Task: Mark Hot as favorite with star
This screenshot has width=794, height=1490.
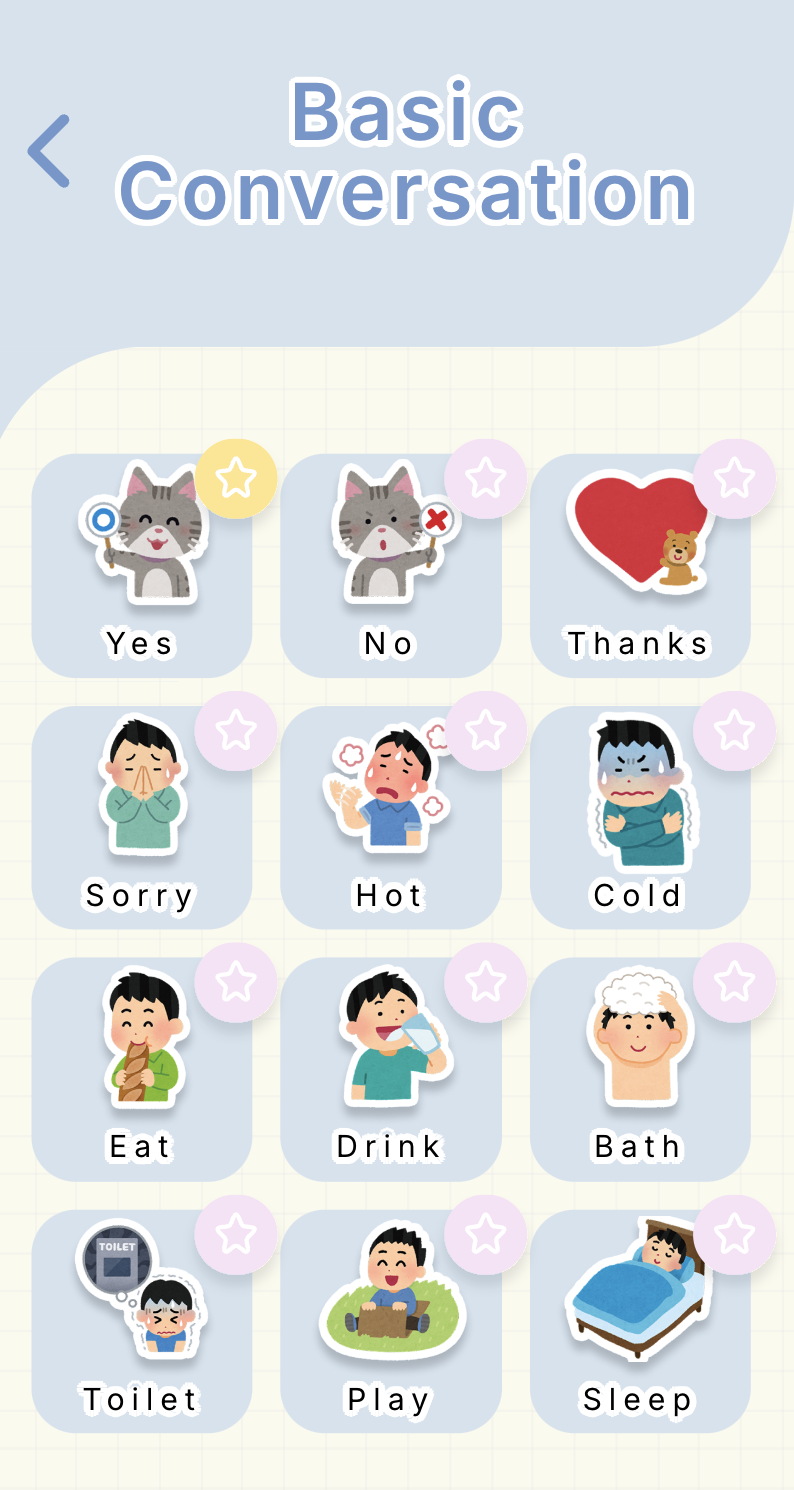Action: pos(485,731)
